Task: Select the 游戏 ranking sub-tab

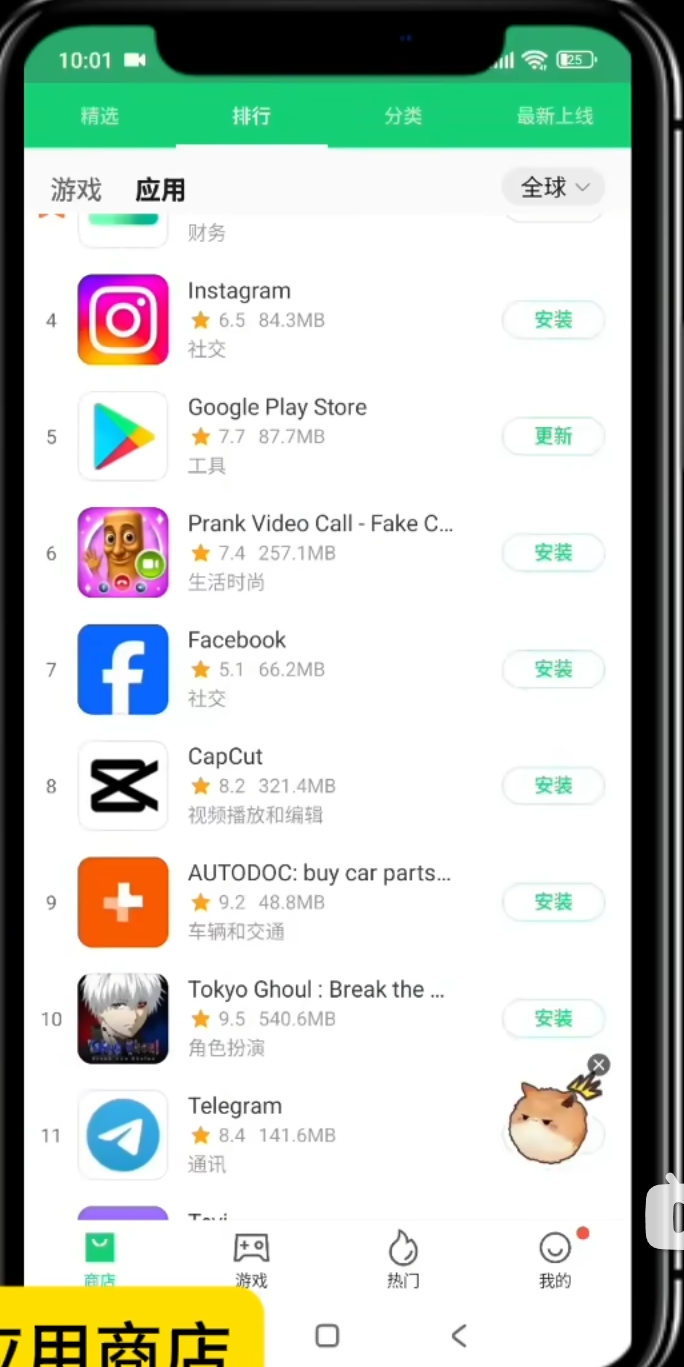Action: (x=76, y=189)
